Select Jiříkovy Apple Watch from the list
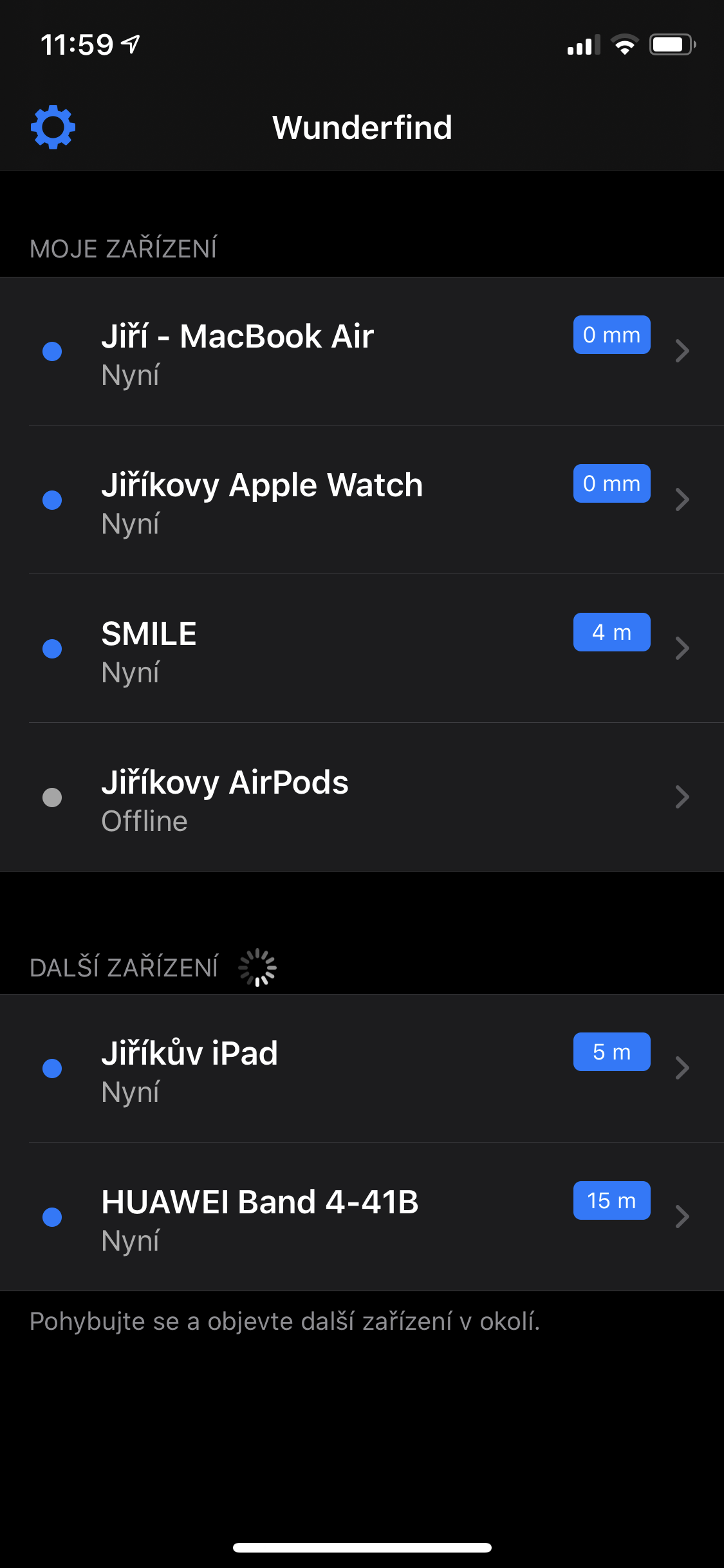 (x=362, y=500)
